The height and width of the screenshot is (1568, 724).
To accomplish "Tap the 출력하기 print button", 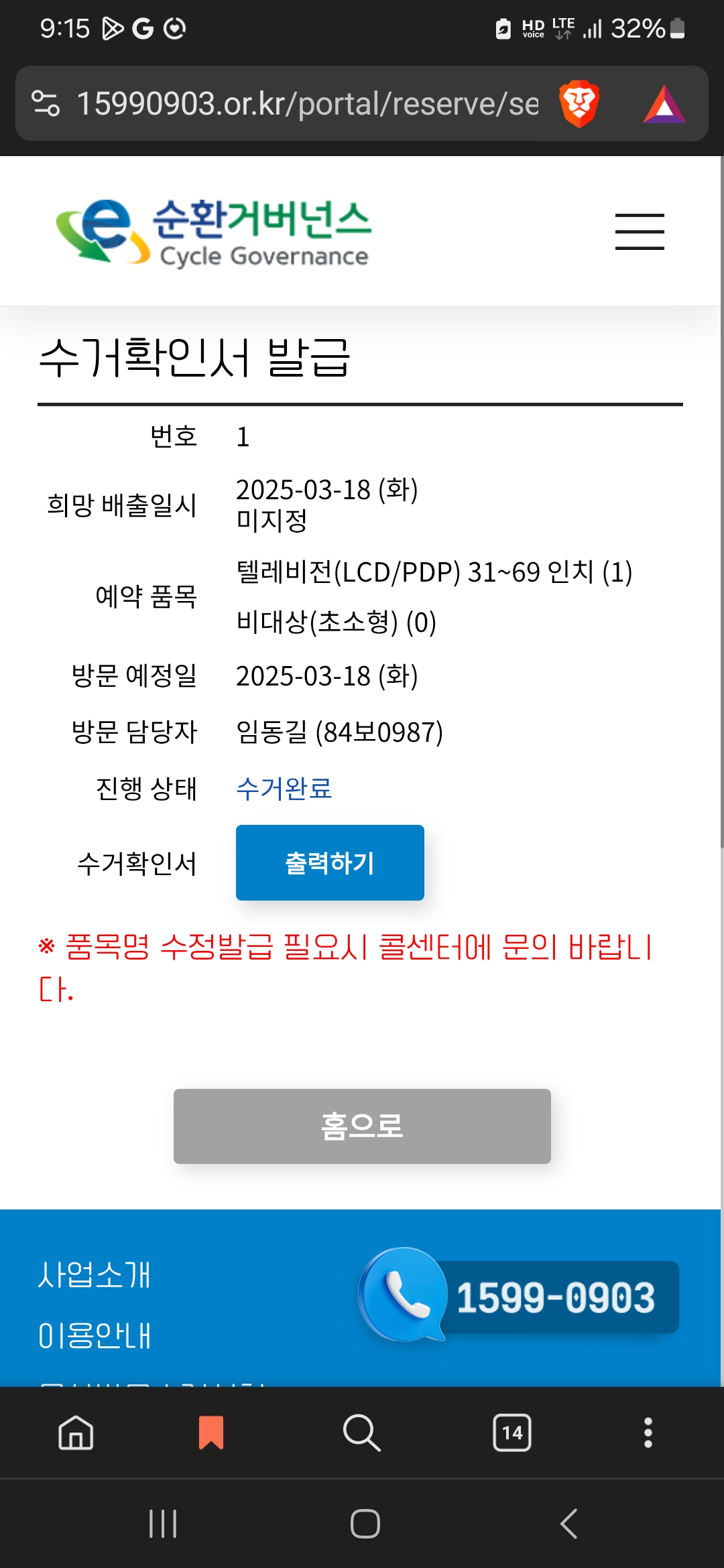I will coord(330,862).
